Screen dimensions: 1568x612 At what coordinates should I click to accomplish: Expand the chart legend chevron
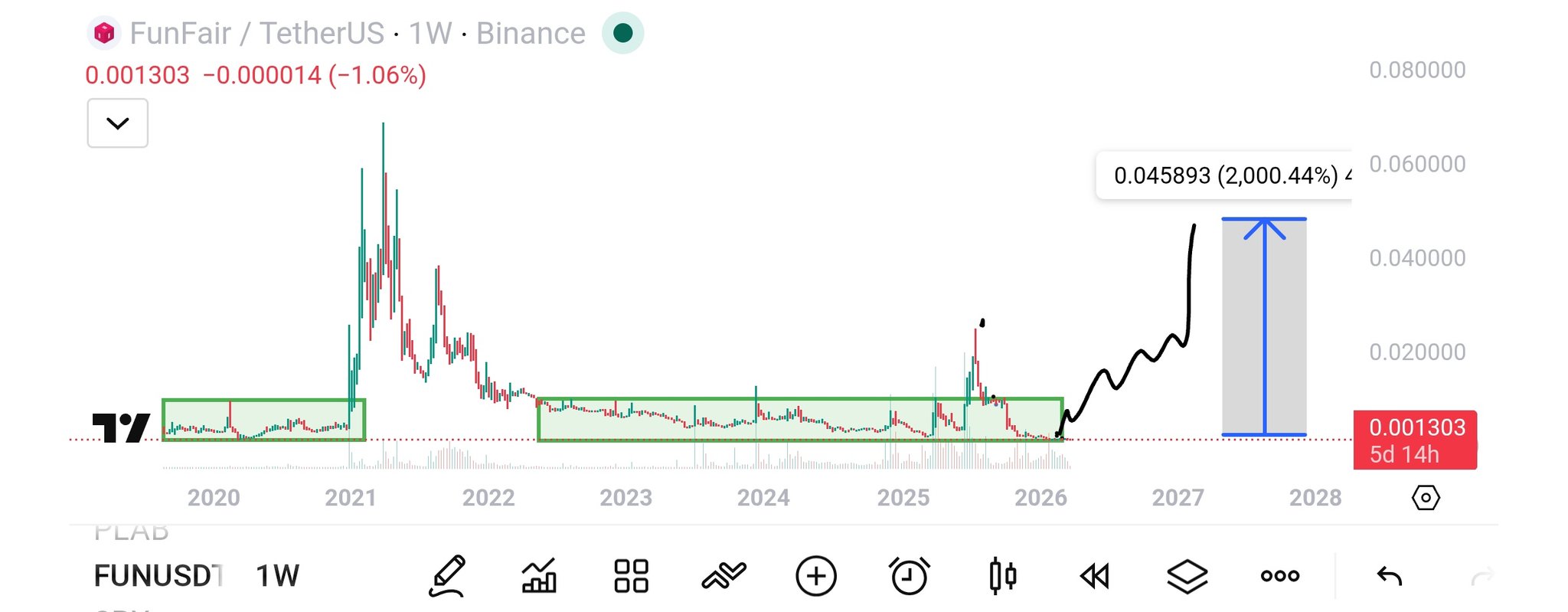[x=117, y=123]
